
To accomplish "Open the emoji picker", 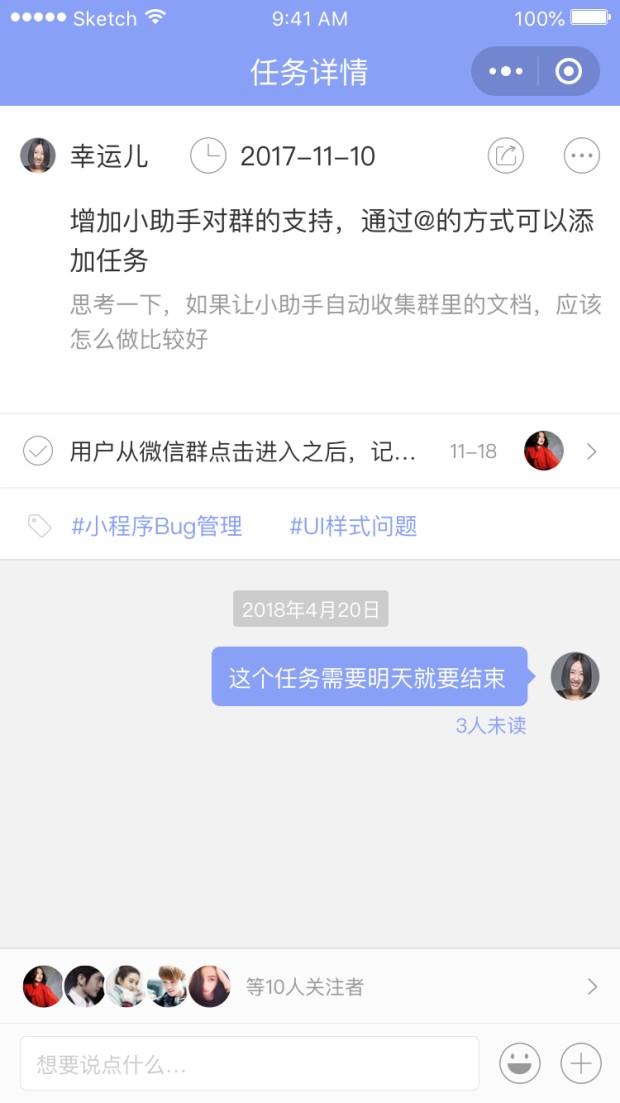I will click(520, 1063).
